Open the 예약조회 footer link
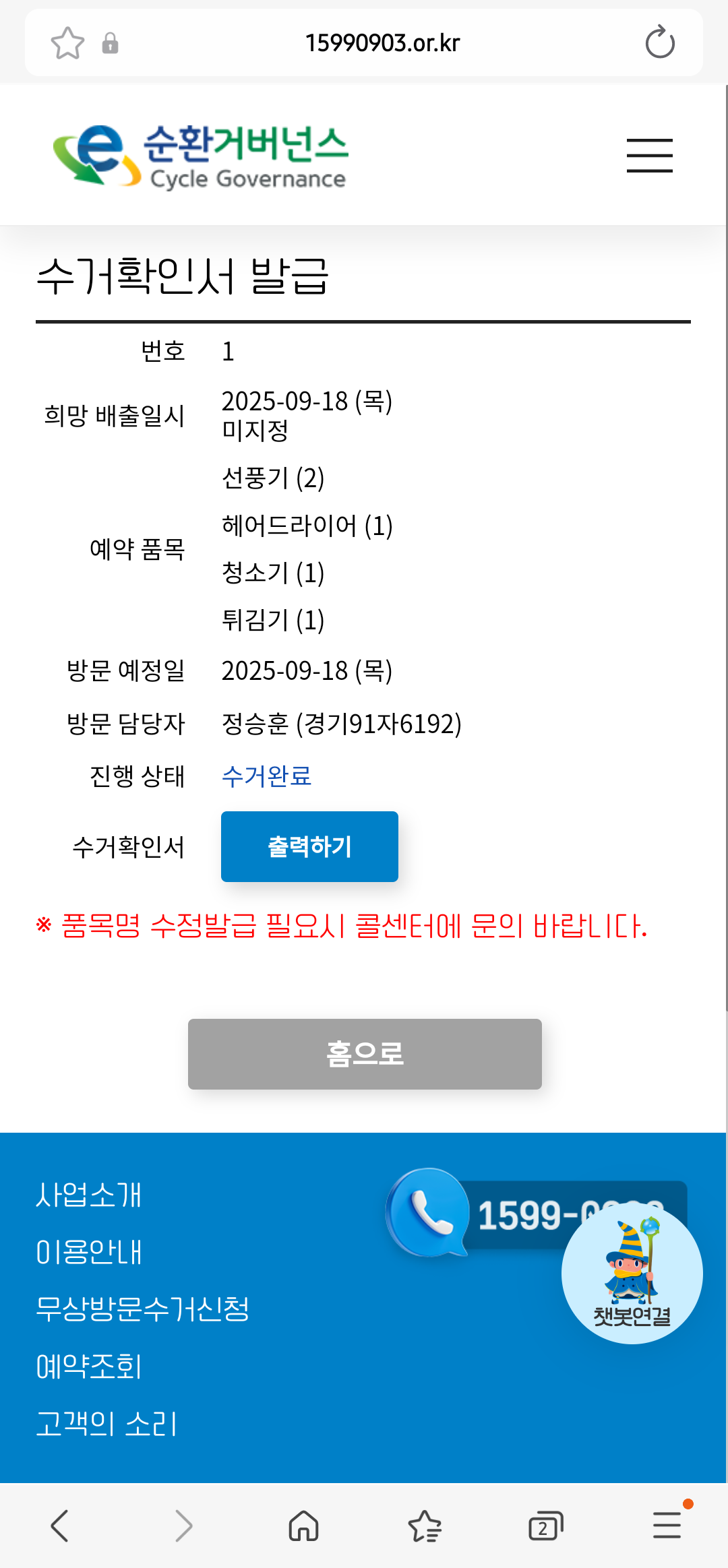The height and width of the screenshot is (1568, 728). [89, 1367]
